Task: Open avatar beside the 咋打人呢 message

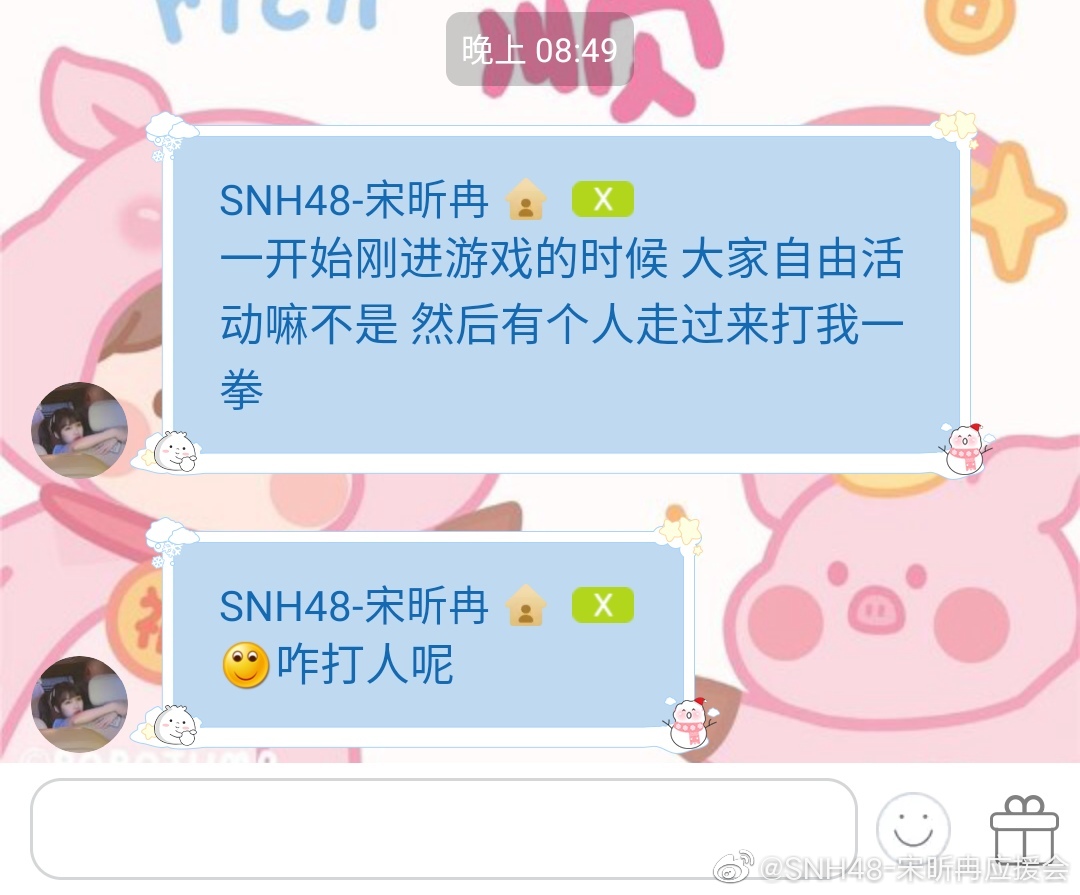Action: (80, 704)
